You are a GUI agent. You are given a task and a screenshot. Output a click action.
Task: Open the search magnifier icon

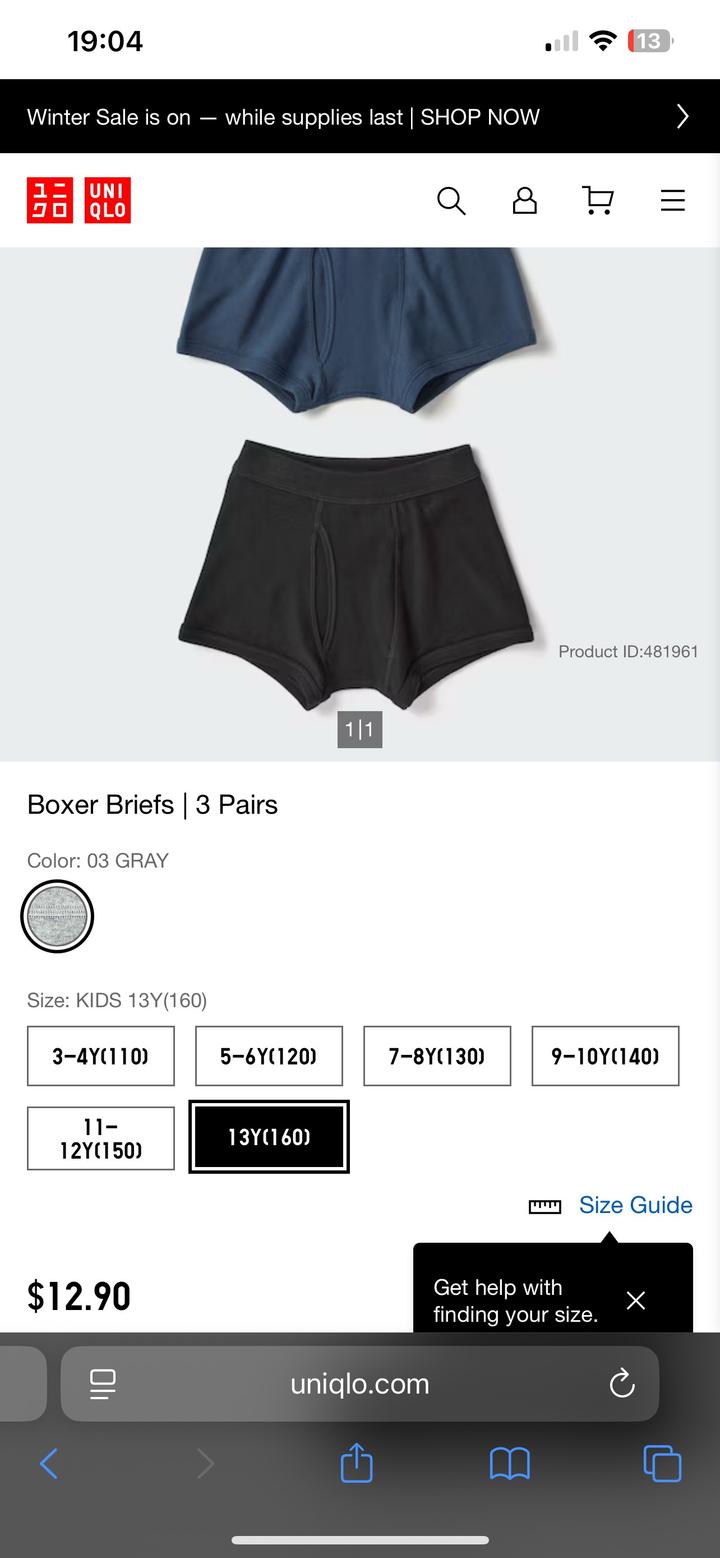pyautogui.click(x=451, y=201)
